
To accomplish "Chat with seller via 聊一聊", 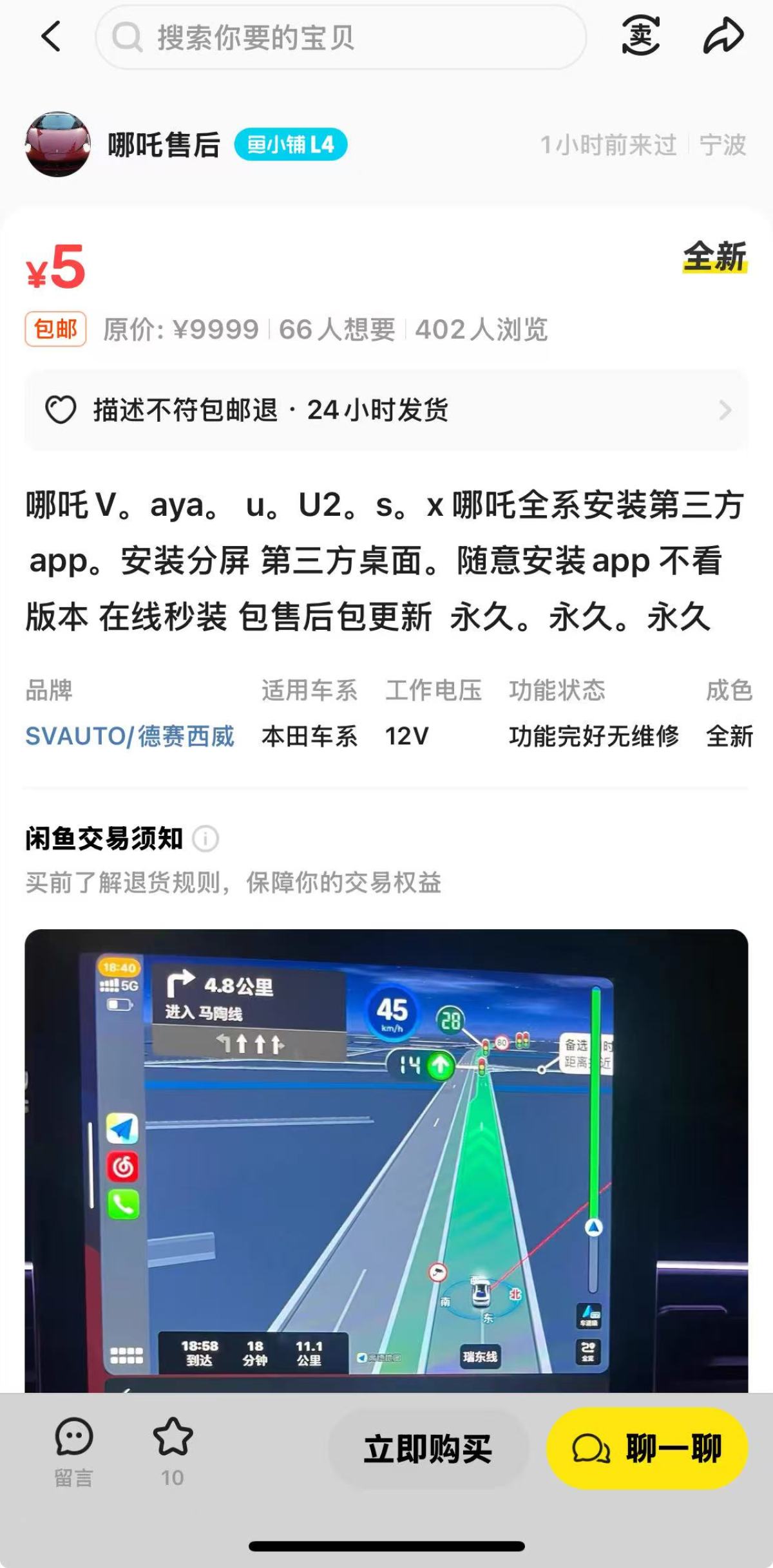I will [x=647, y=1448].
